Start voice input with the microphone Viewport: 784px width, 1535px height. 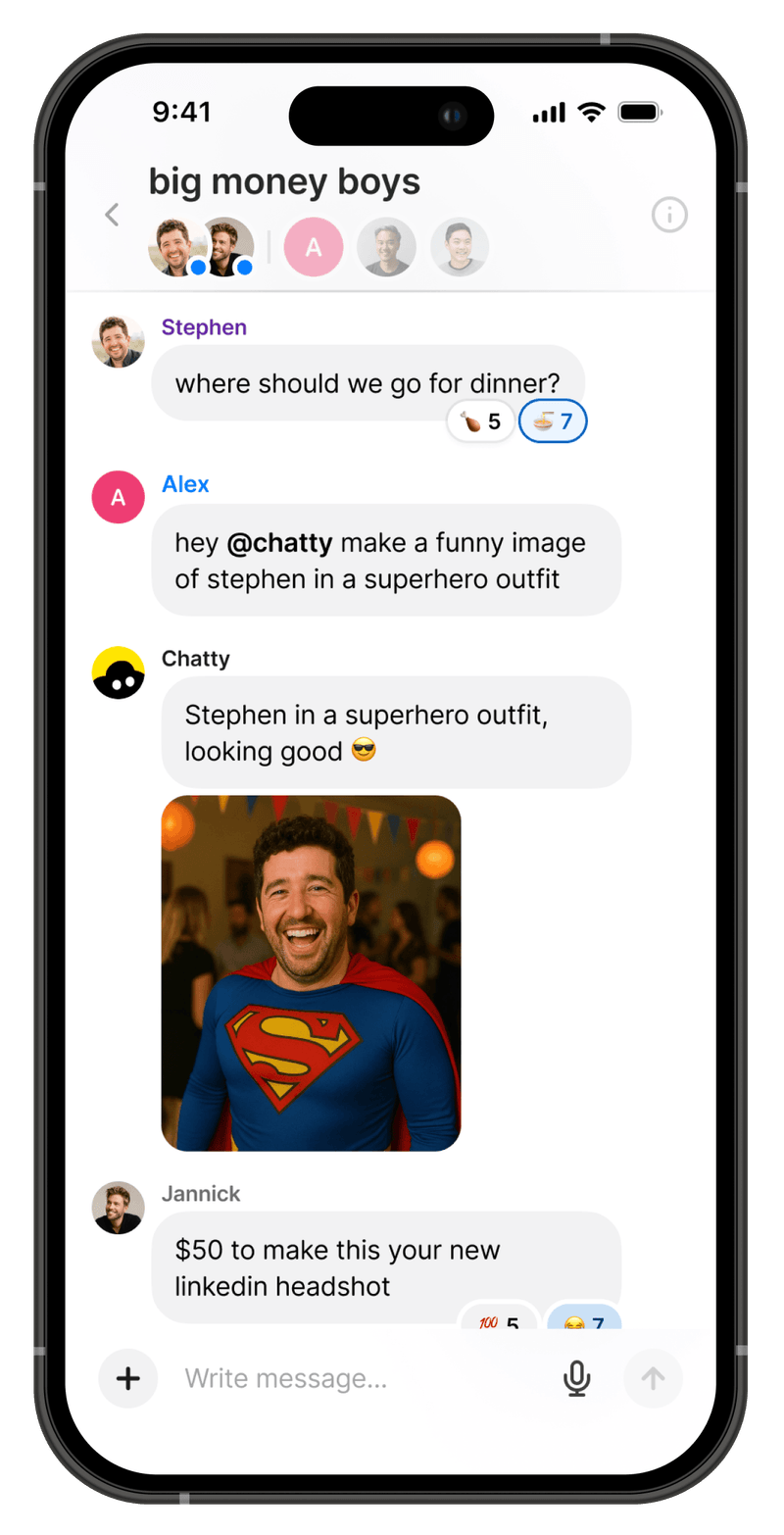coord(577,1378)
